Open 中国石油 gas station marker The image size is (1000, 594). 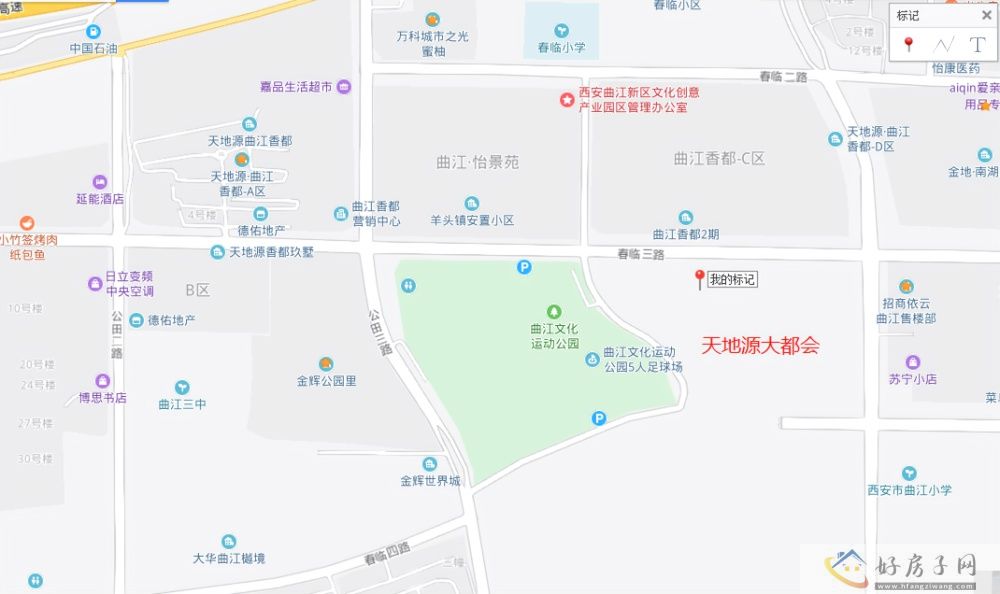93,32
